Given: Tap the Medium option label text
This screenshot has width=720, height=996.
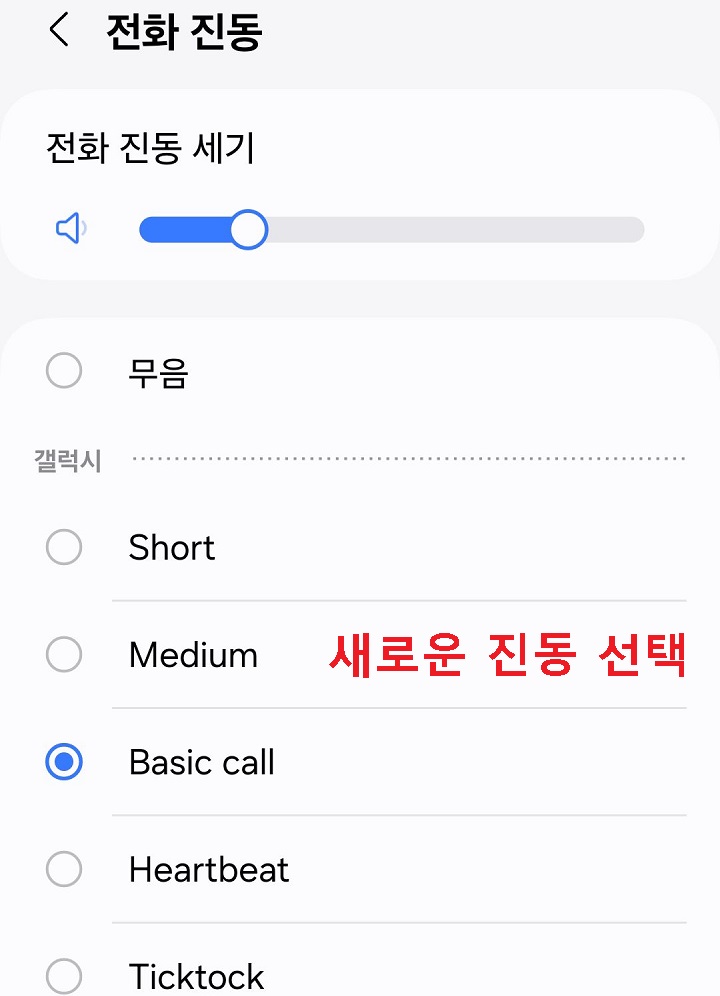Looking at the screenshot, I should coord(193,655).
